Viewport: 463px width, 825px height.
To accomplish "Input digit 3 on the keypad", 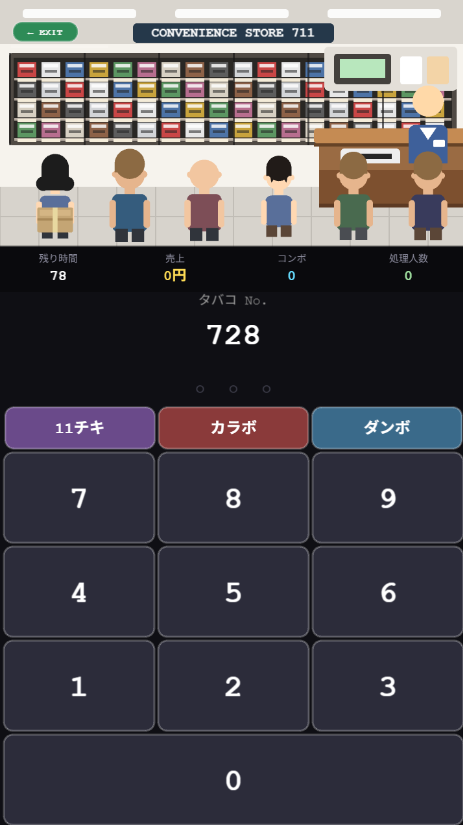I will point(387,686).
